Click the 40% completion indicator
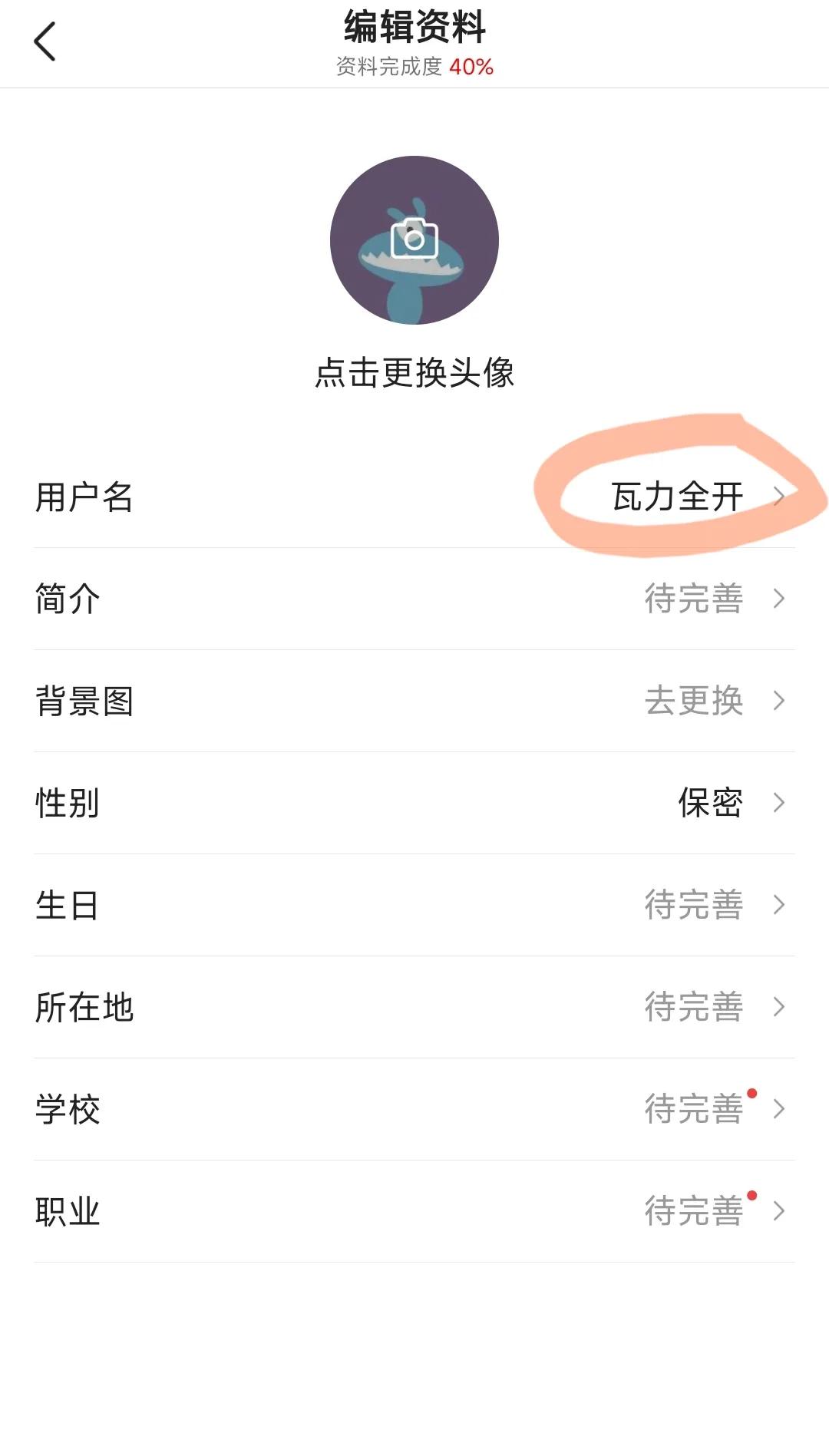 [x=476, y=68]
